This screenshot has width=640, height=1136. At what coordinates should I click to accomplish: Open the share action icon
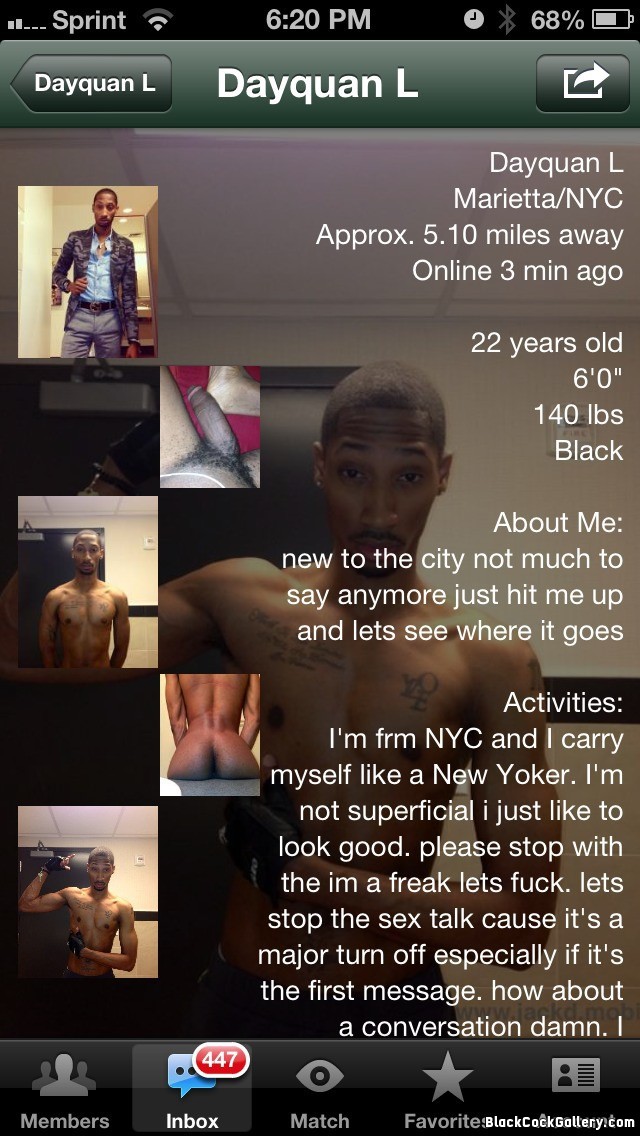click(584, 84)
